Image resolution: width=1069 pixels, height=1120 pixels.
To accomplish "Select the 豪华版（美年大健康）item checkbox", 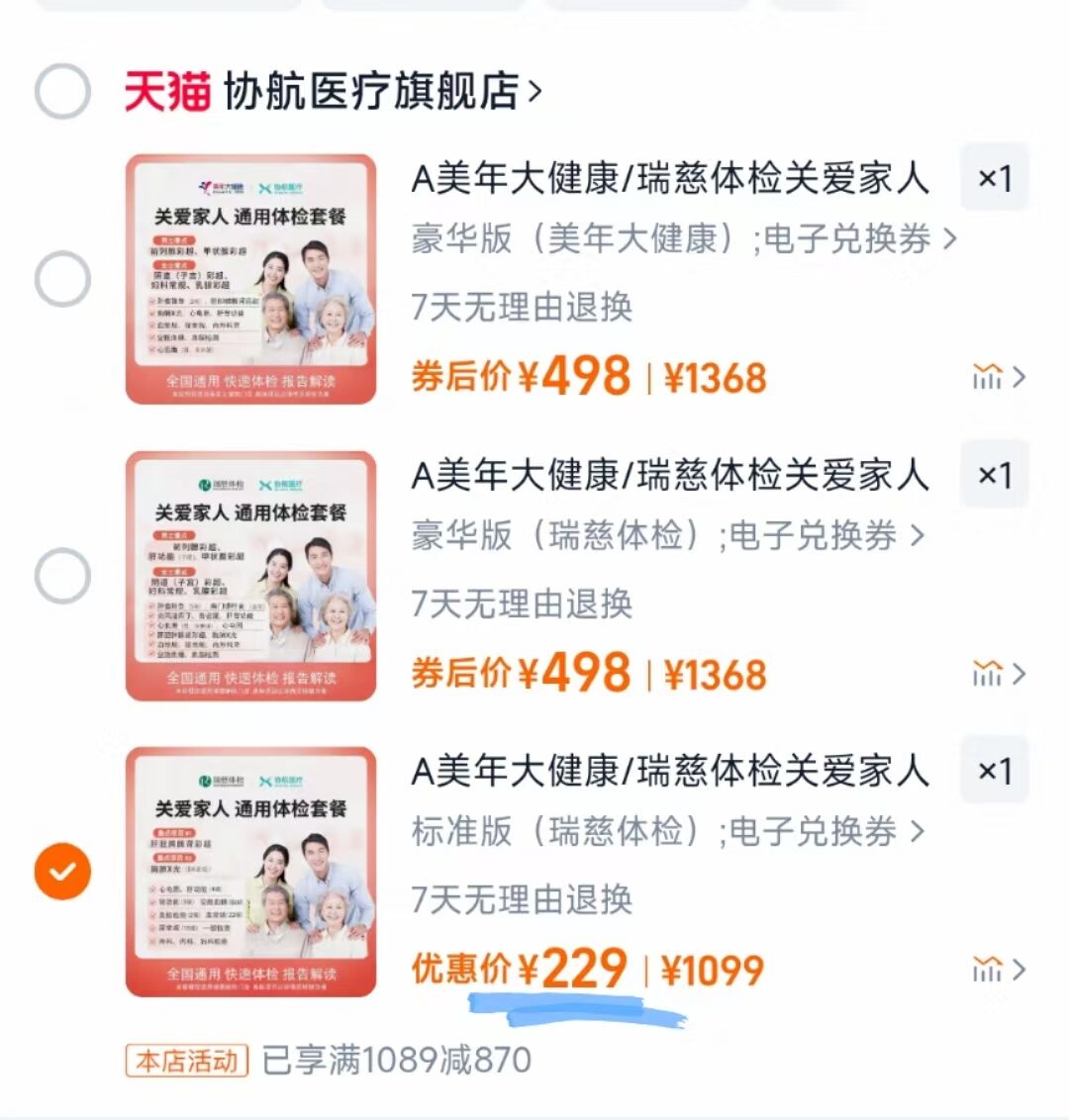I will click(x=62, y=279).
